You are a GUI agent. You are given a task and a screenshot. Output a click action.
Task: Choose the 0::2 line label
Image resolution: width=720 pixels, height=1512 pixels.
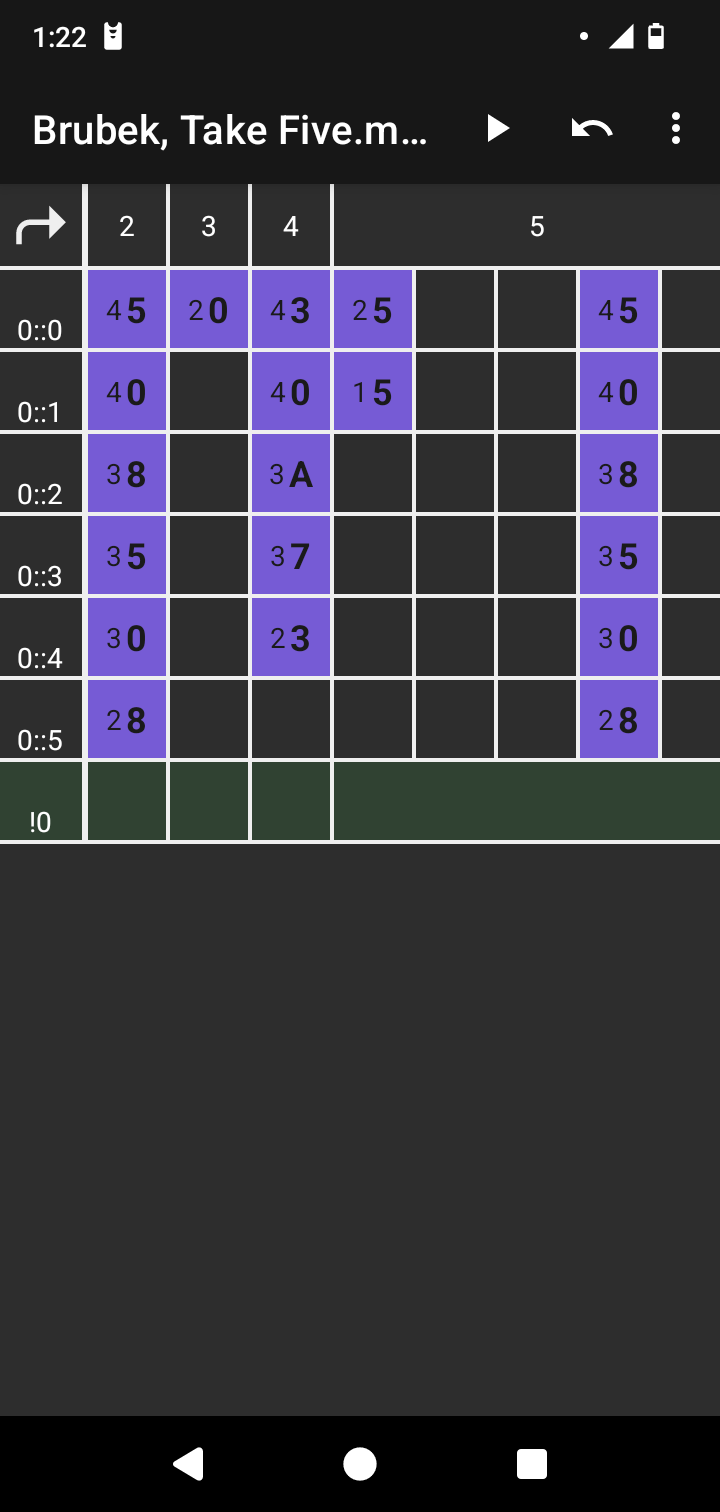pos(41,474)
